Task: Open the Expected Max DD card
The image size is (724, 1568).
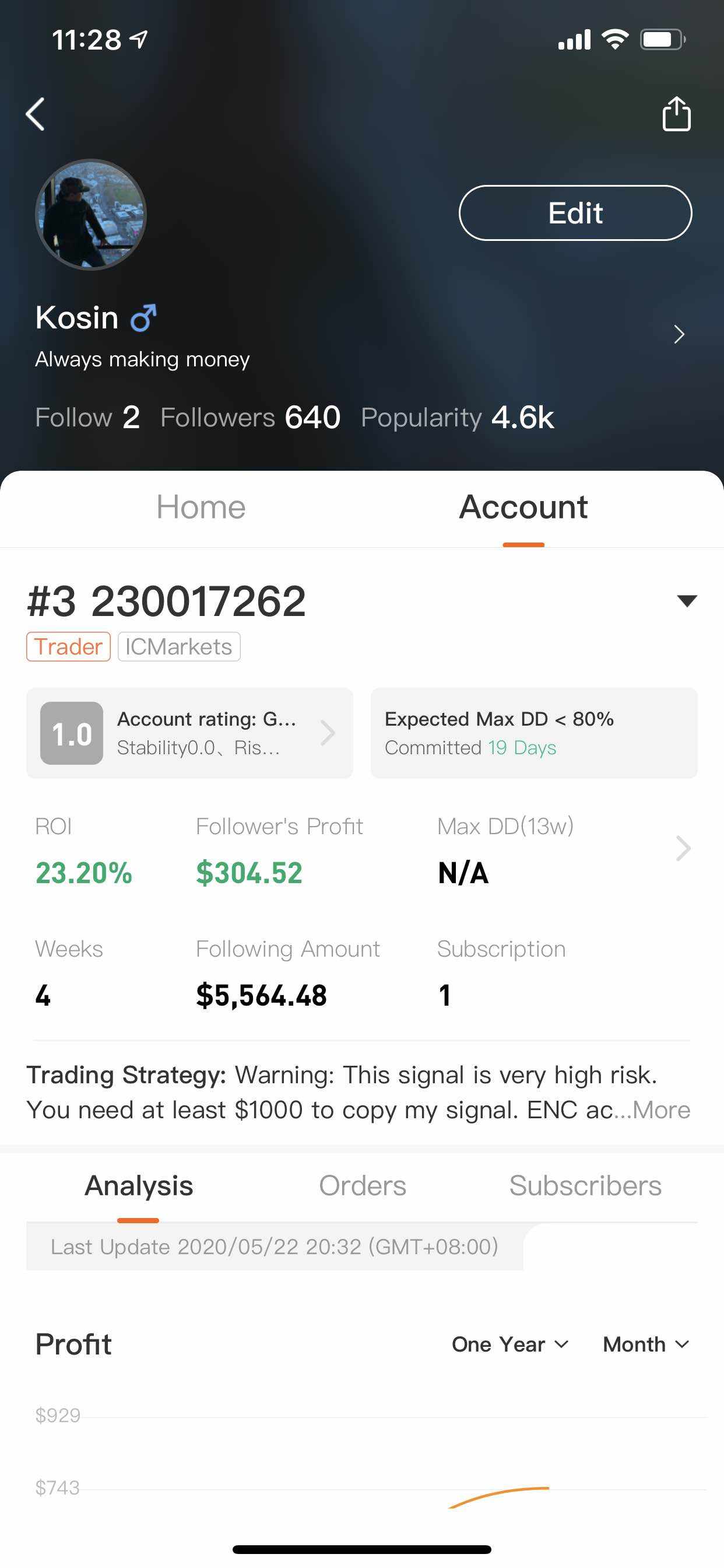Action: point(533,733)
